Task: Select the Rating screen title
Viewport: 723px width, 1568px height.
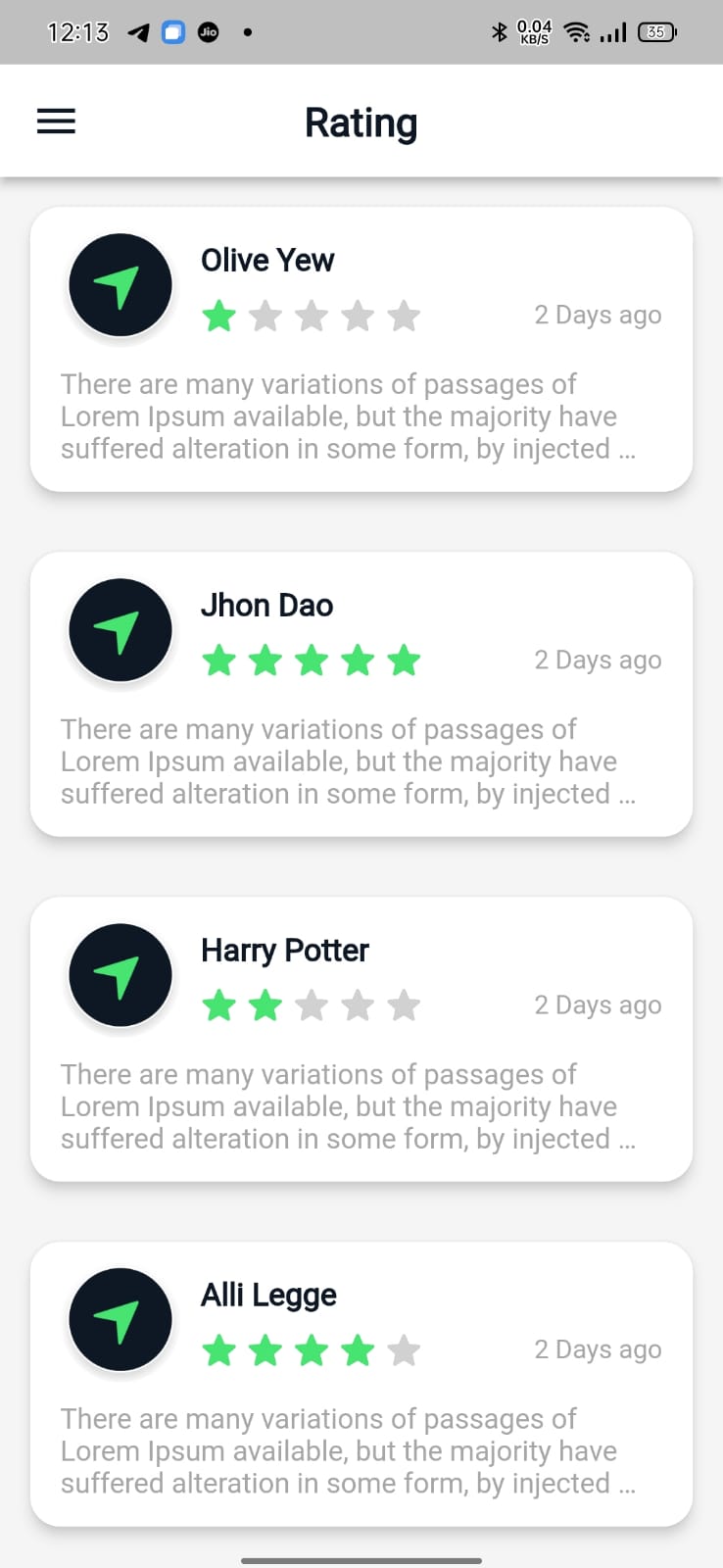Action: [x=361, y=121]
